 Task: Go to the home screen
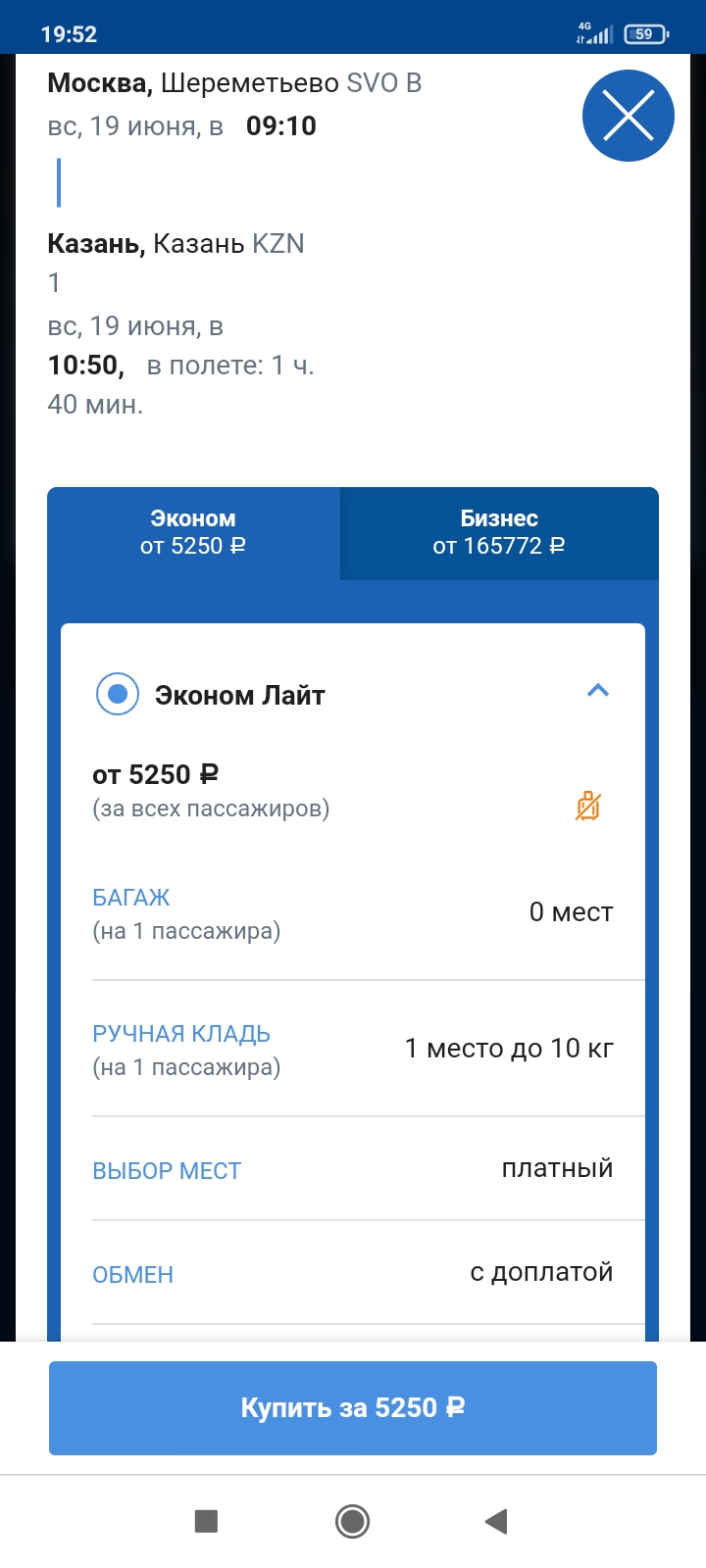[352, 1521]
